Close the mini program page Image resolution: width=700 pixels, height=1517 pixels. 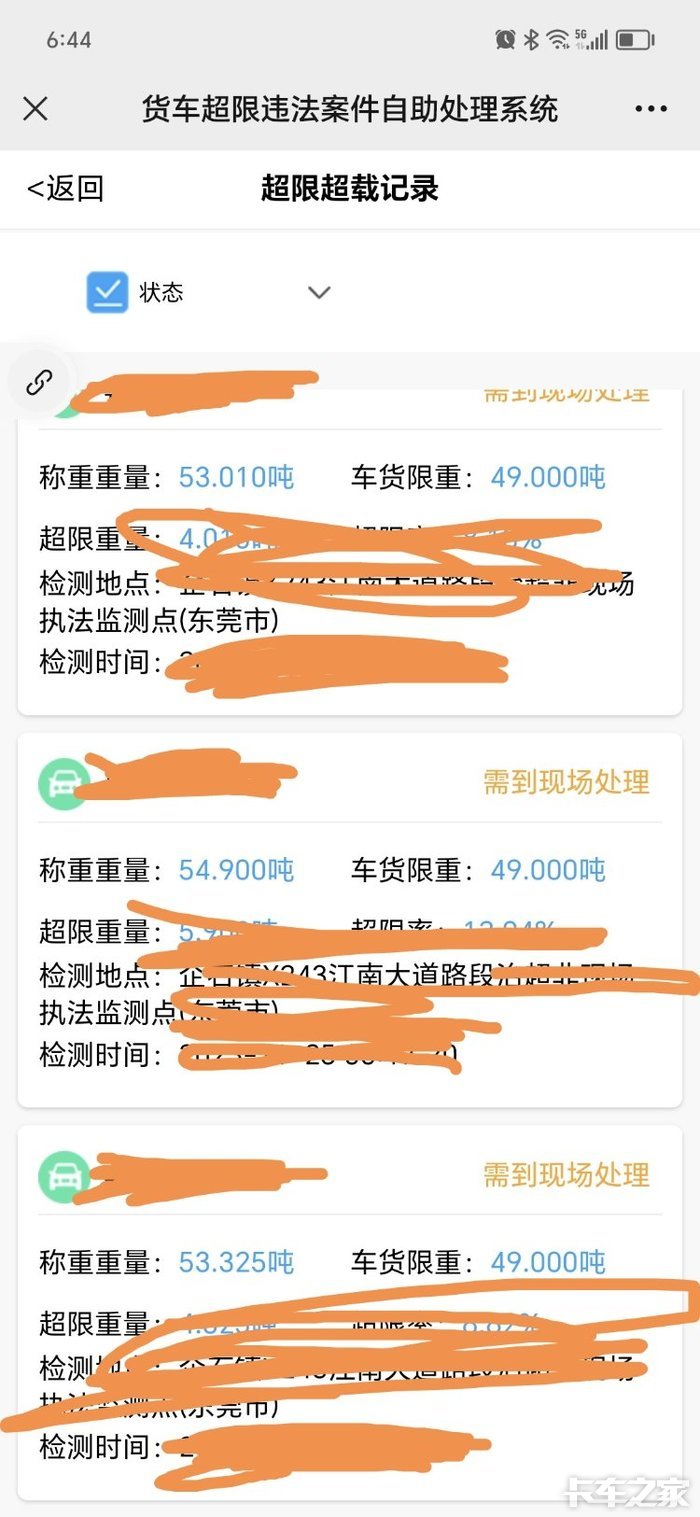coord(35,109)
